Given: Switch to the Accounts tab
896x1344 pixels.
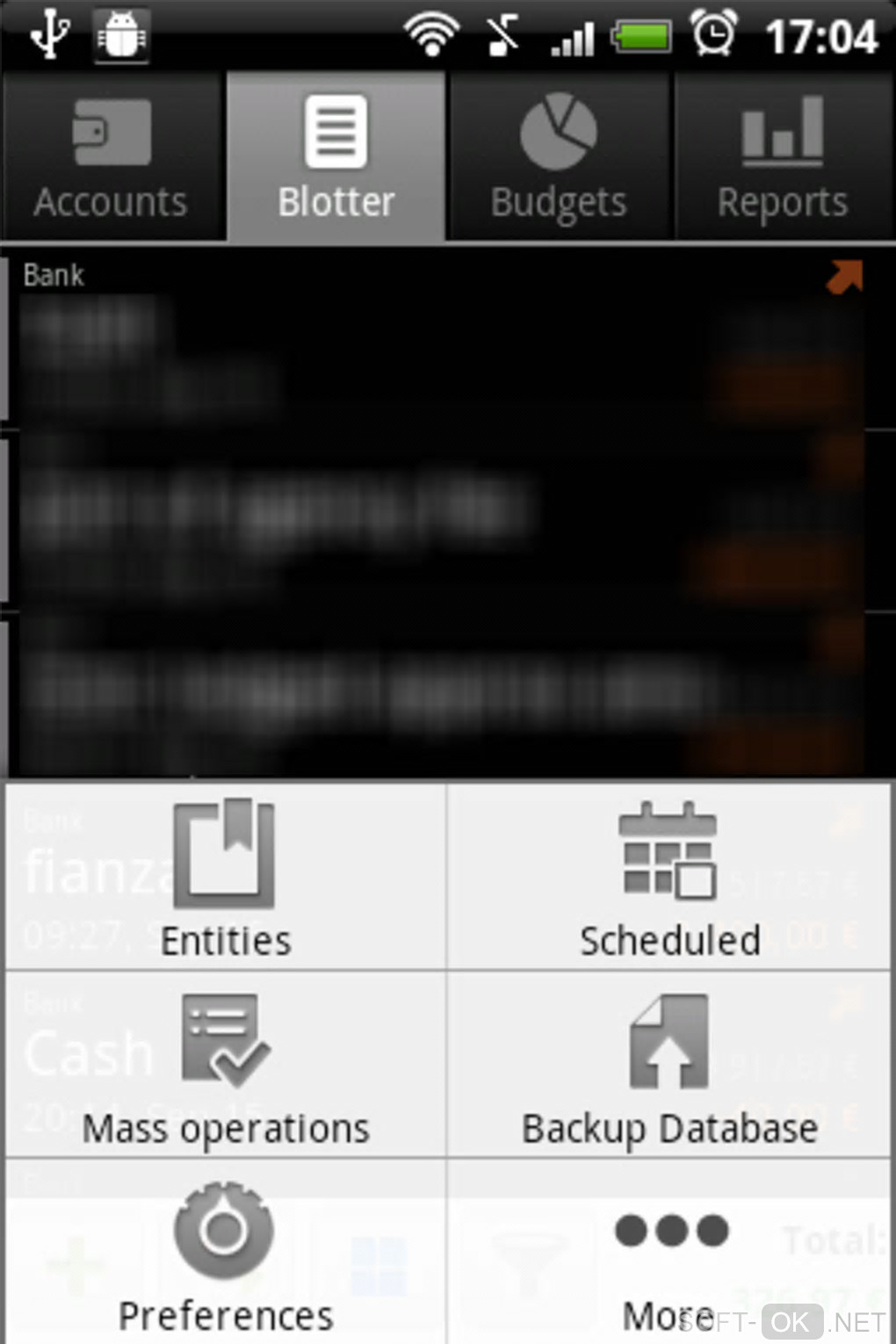Looking at the screenshot, I should 112,158.
